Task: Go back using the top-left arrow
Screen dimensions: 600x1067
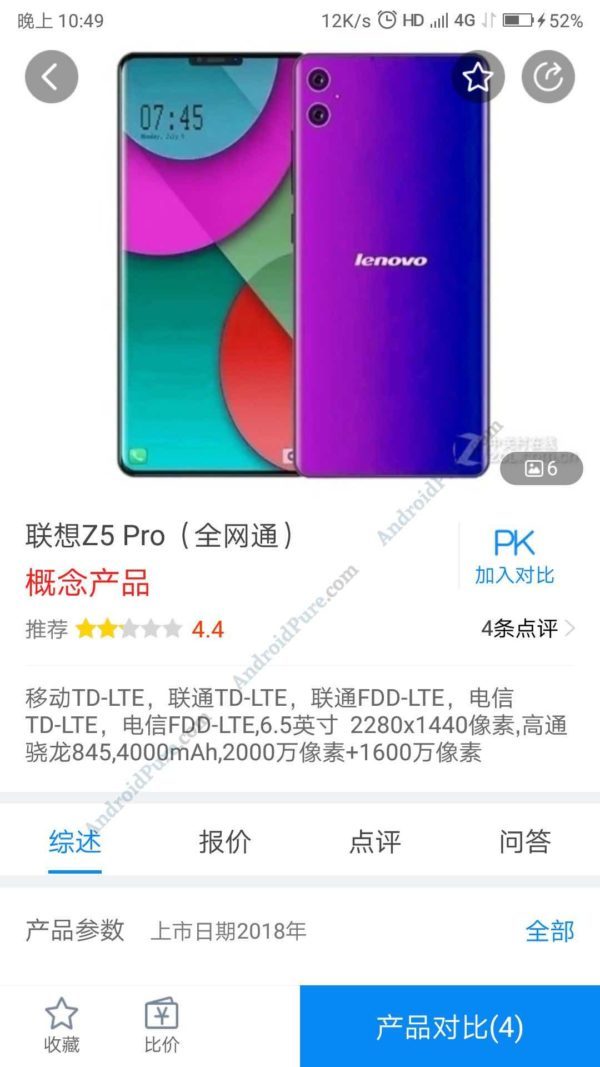Action: point(52,77)
